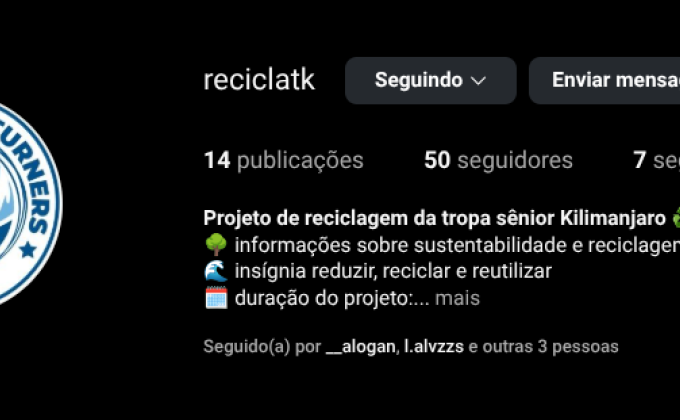This screenshot has height=420, width=680.
Task: Show the accounts reciclatk is following
Action: [x=656, y=160]
